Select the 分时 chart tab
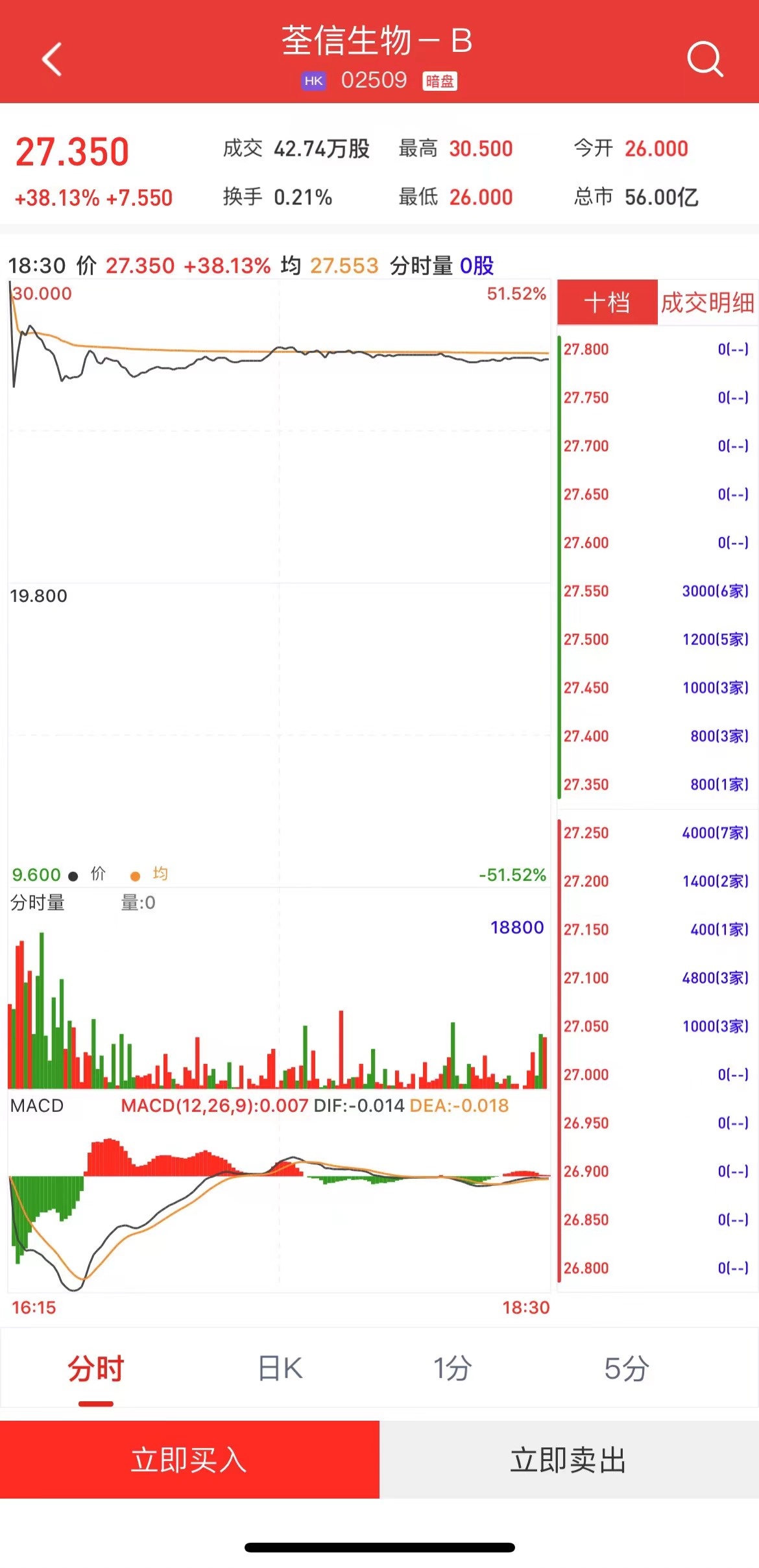Viewport: 759px width, 1568px height. coord(96,1368)
